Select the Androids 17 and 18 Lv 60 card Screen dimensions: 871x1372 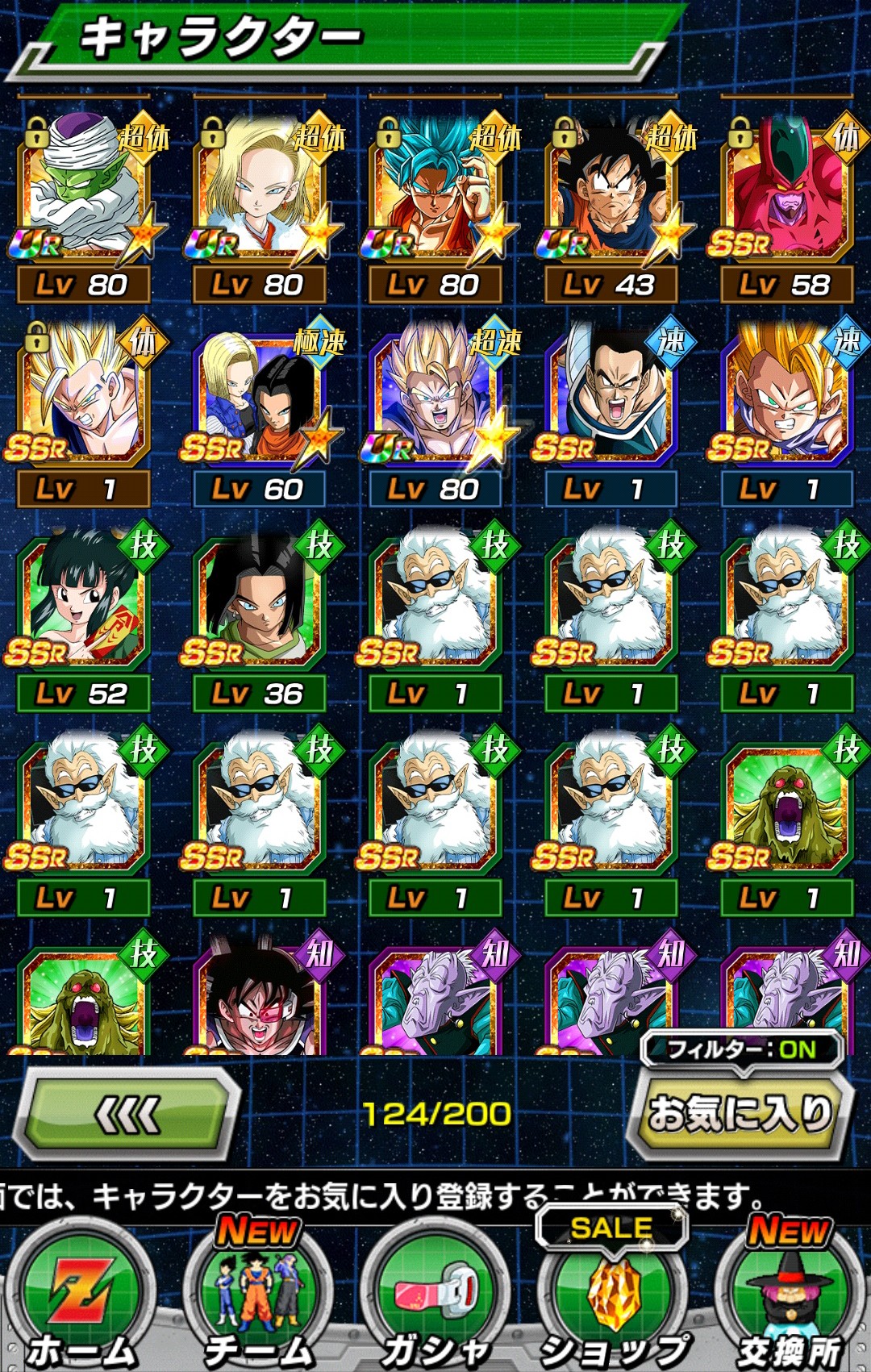coord(260,399)
